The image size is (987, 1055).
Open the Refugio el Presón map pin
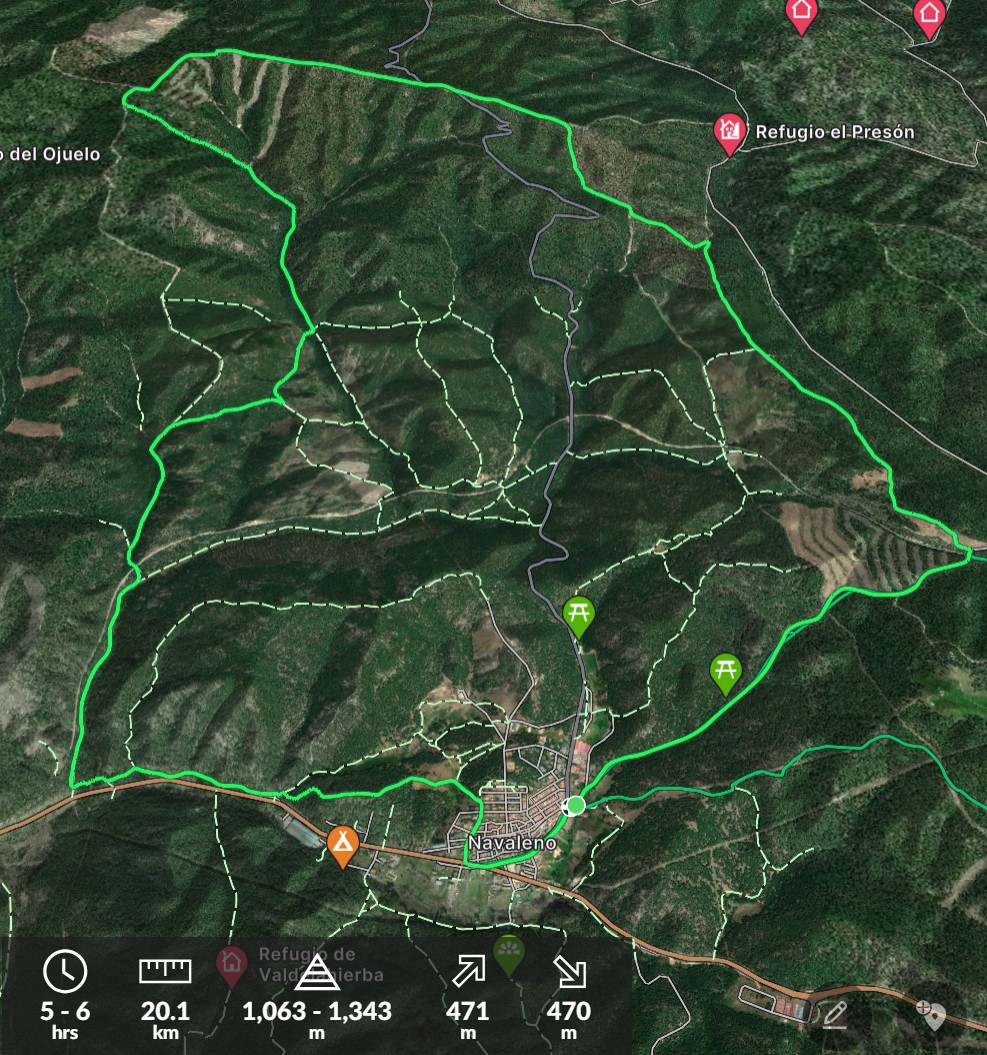tap(730, 131)
